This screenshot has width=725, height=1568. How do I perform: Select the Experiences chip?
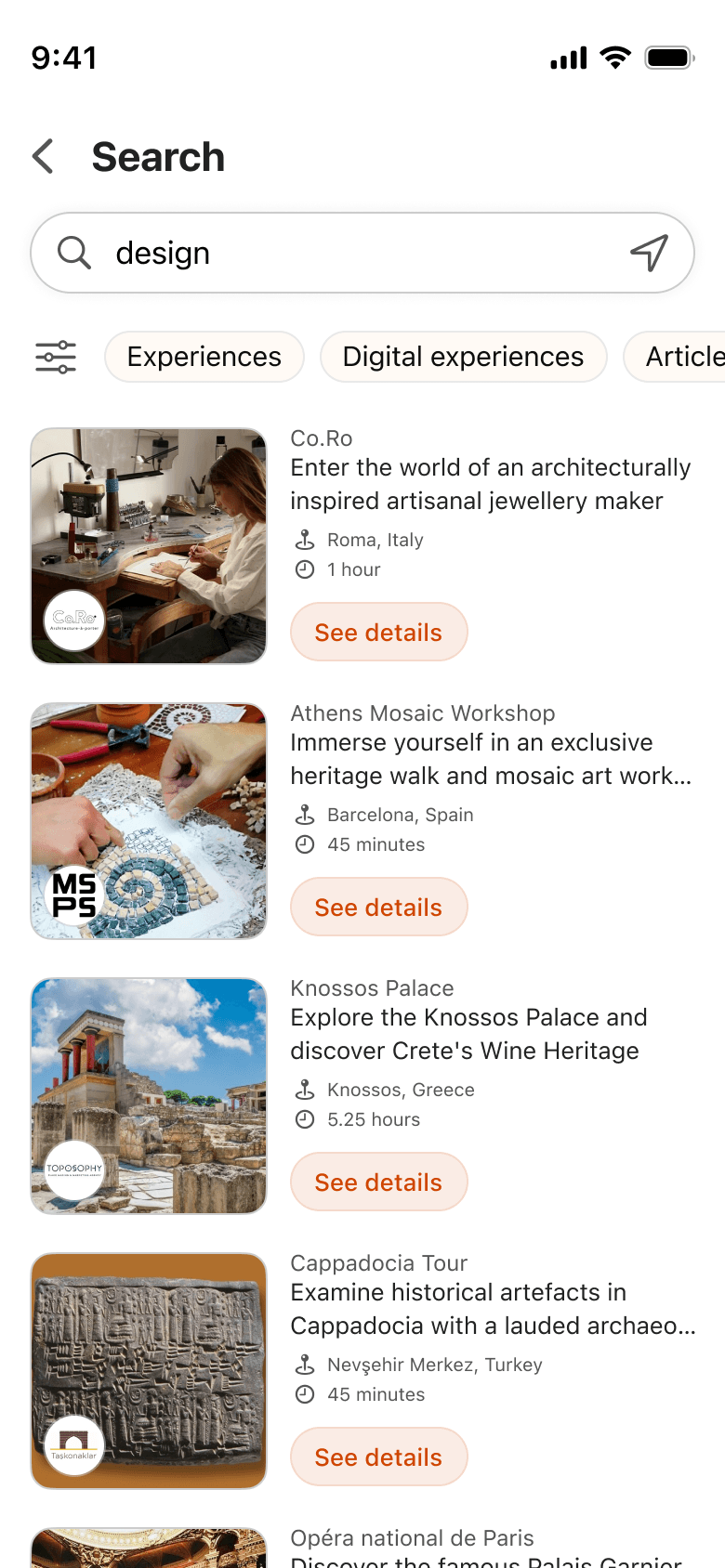[204, 357]
